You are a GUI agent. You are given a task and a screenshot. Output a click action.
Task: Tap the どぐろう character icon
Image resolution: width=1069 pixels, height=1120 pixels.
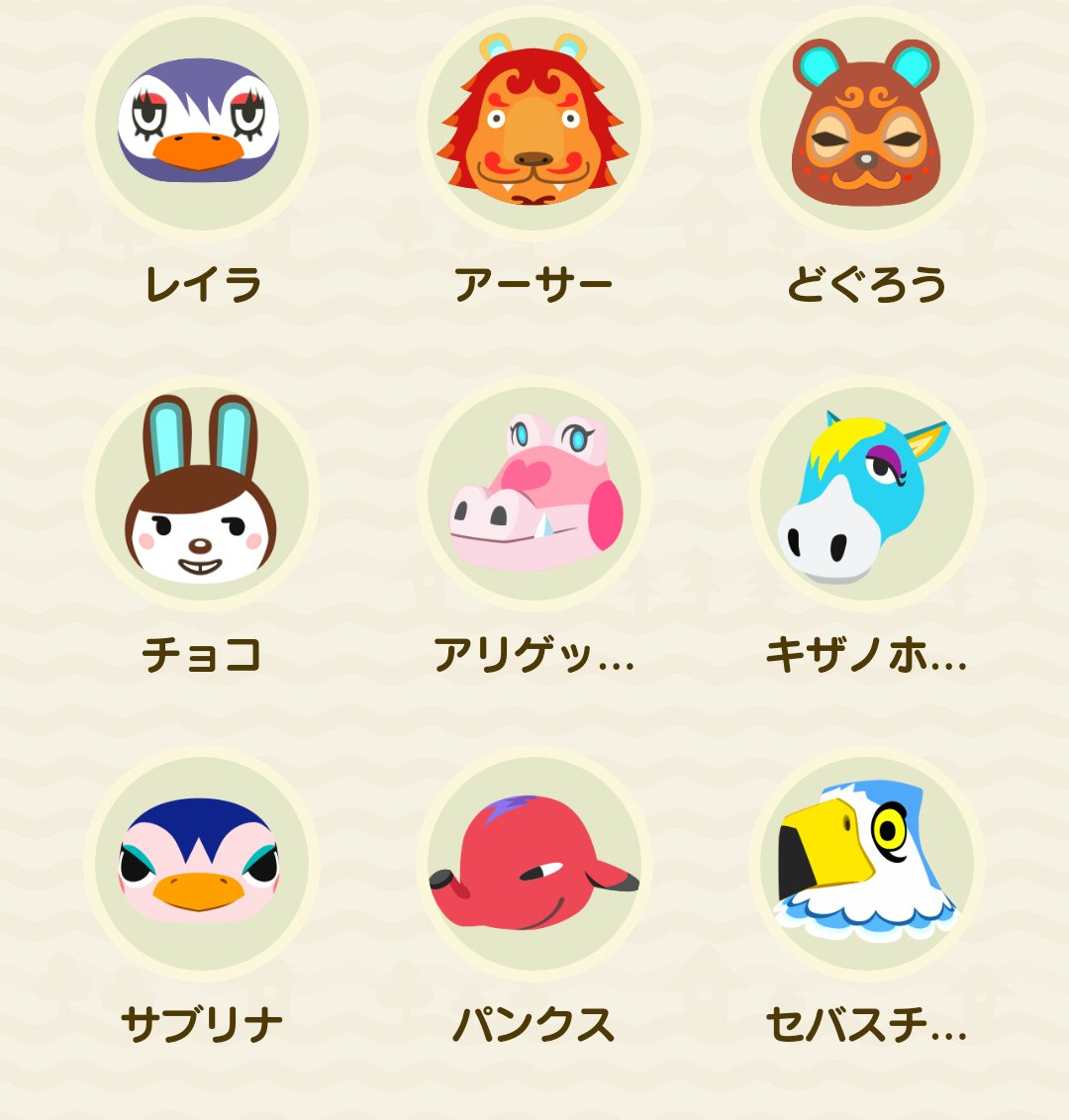click(x=866, y=124)
